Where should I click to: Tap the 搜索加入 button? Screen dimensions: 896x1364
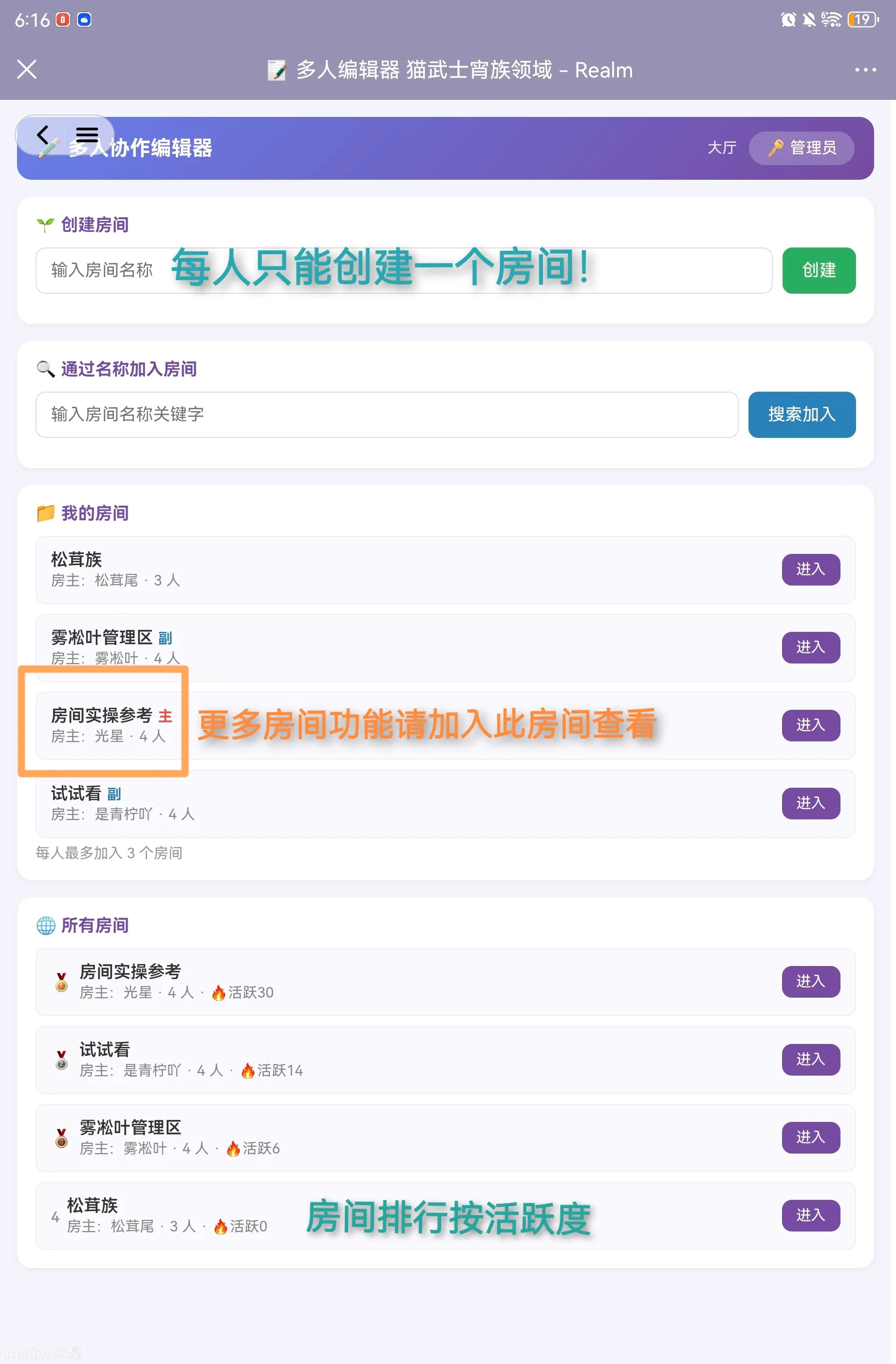[x=802, y=415]
